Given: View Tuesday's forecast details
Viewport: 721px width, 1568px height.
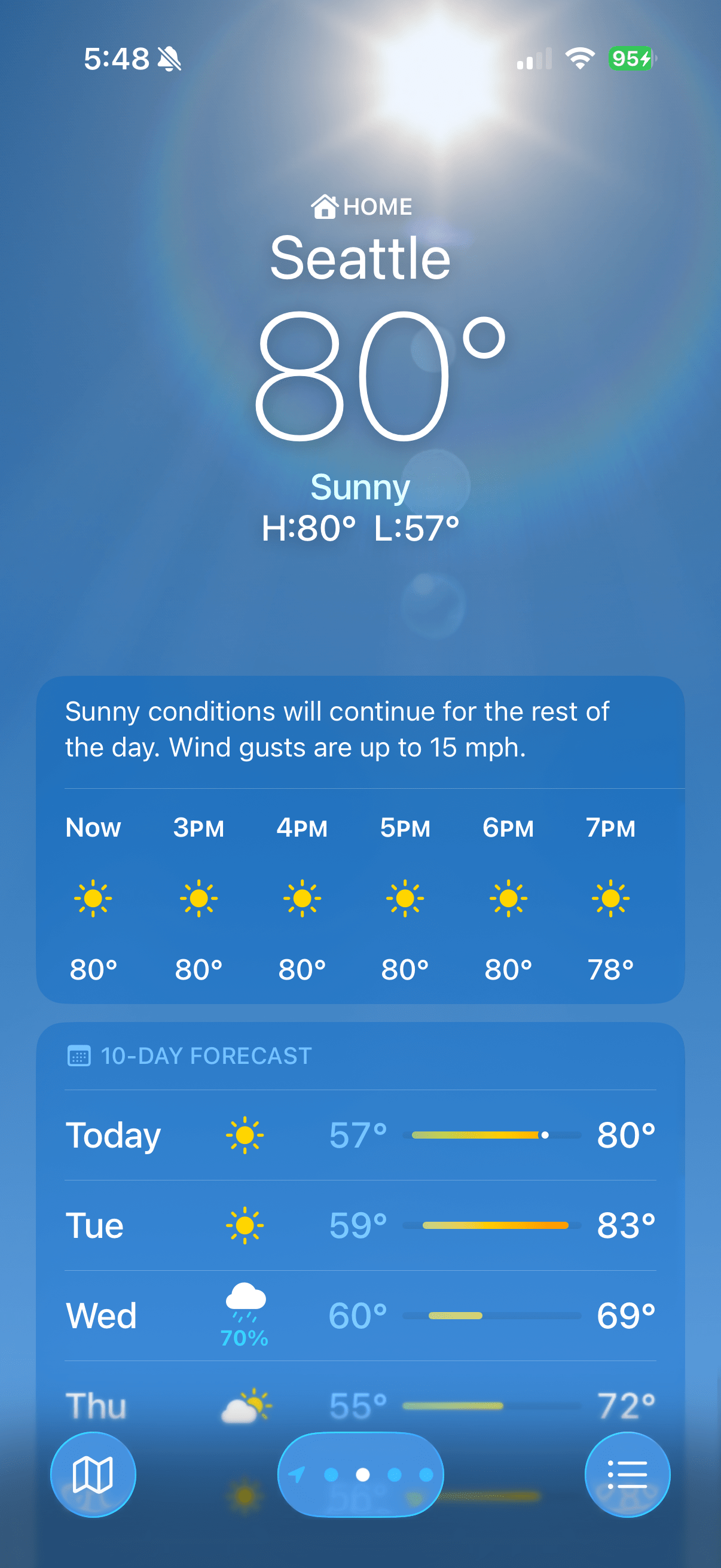Looking at the screenshot, I should (360, 1225).
